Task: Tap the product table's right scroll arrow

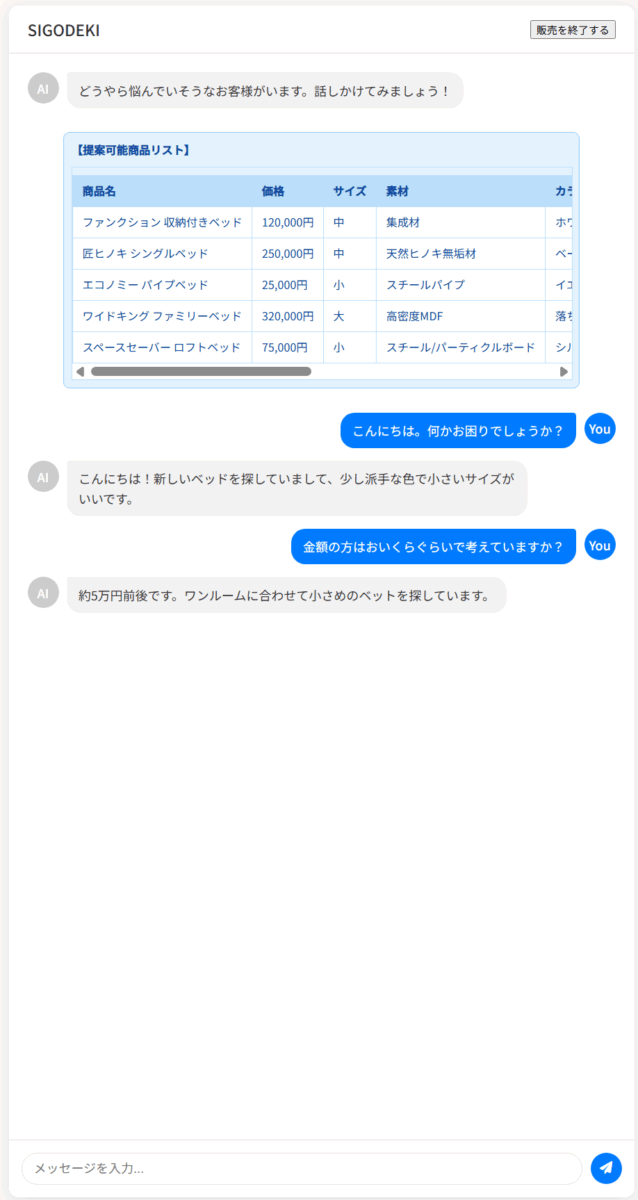Action: [x=564, y=371]
